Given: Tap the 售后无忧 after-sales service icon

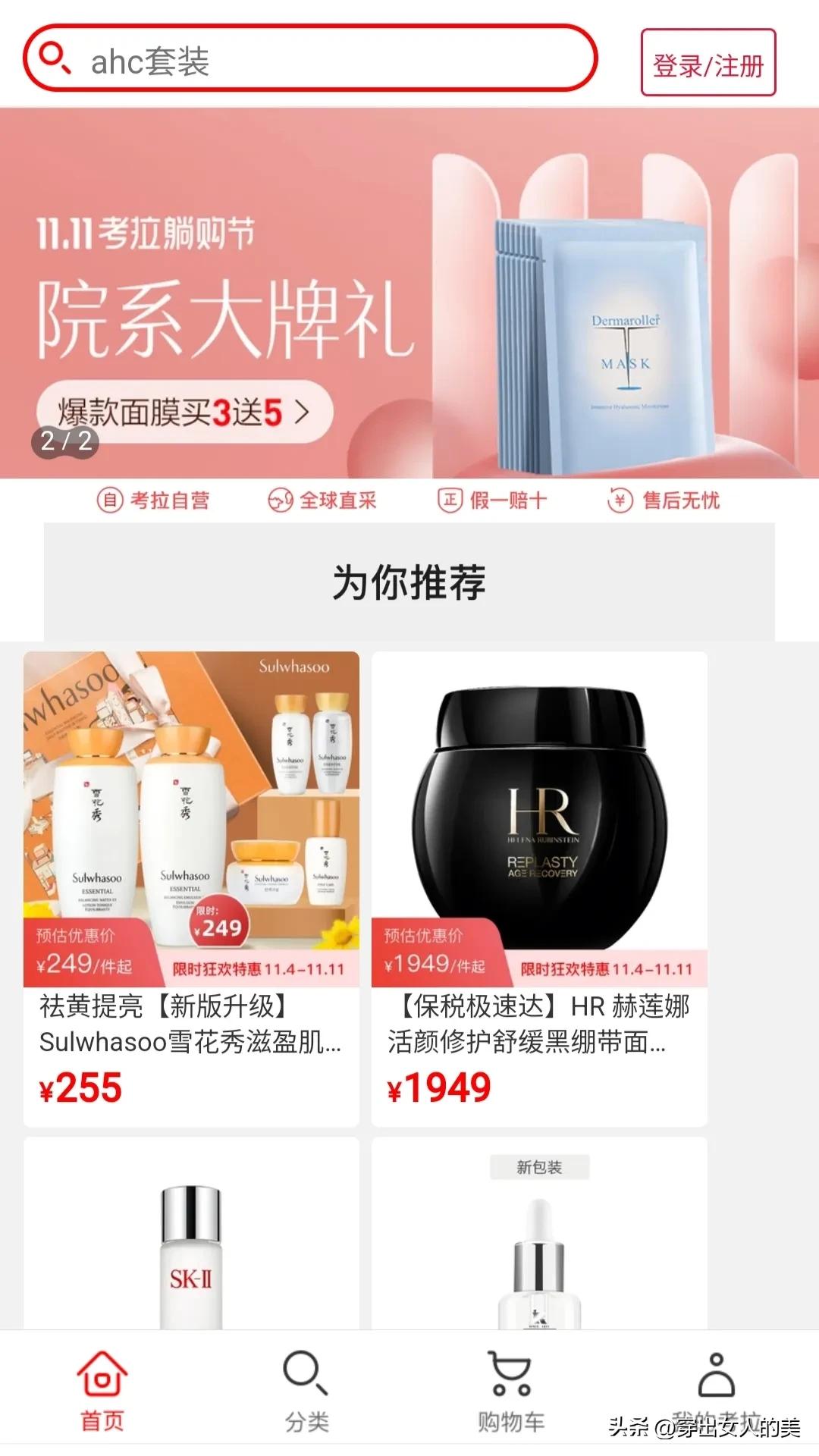Looking at the screenshot, I should [x=622, y=500].
